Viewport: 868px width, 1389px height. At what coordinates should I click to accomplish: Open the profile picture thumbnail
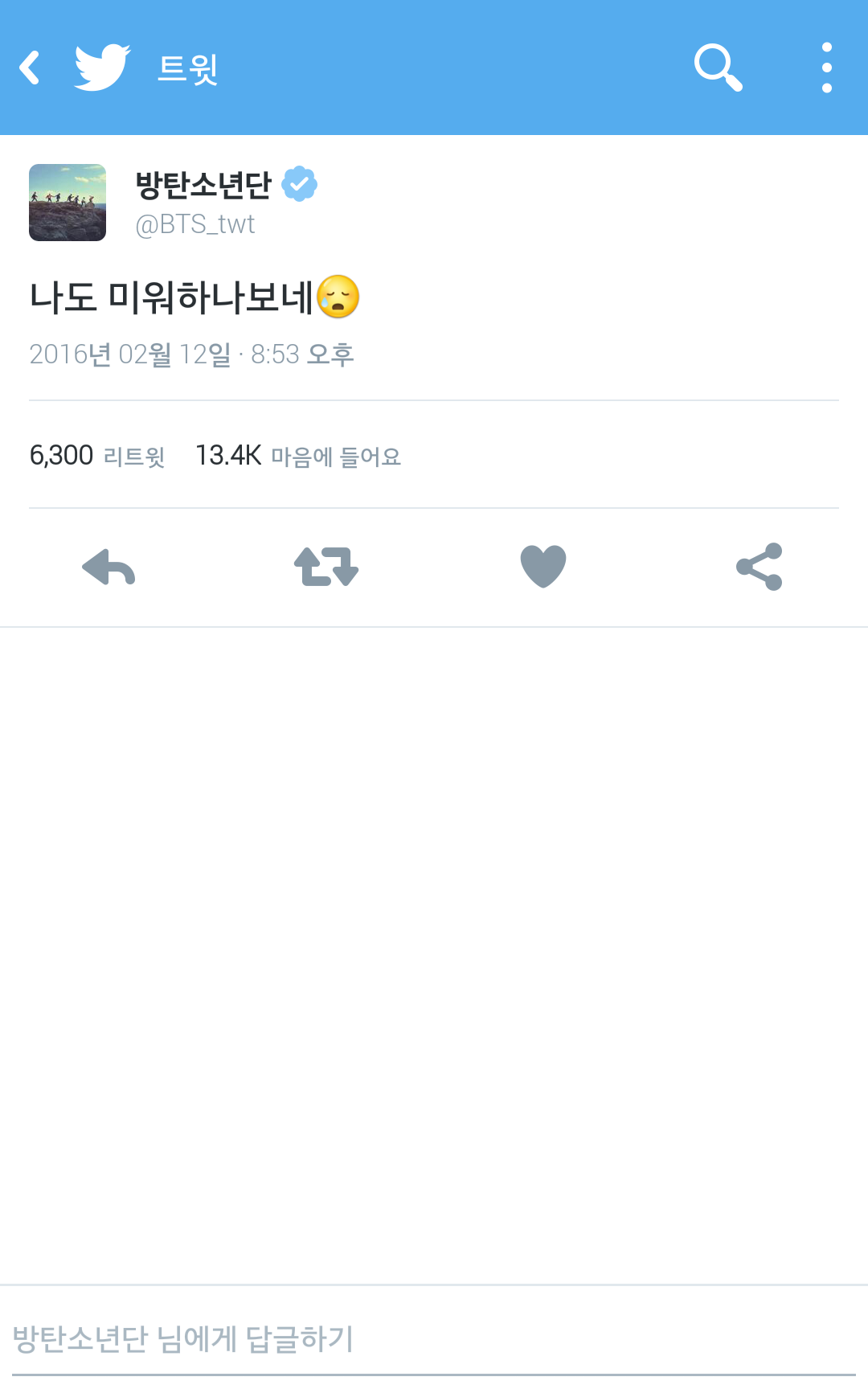pyautogui.click(x=68, y=201)
